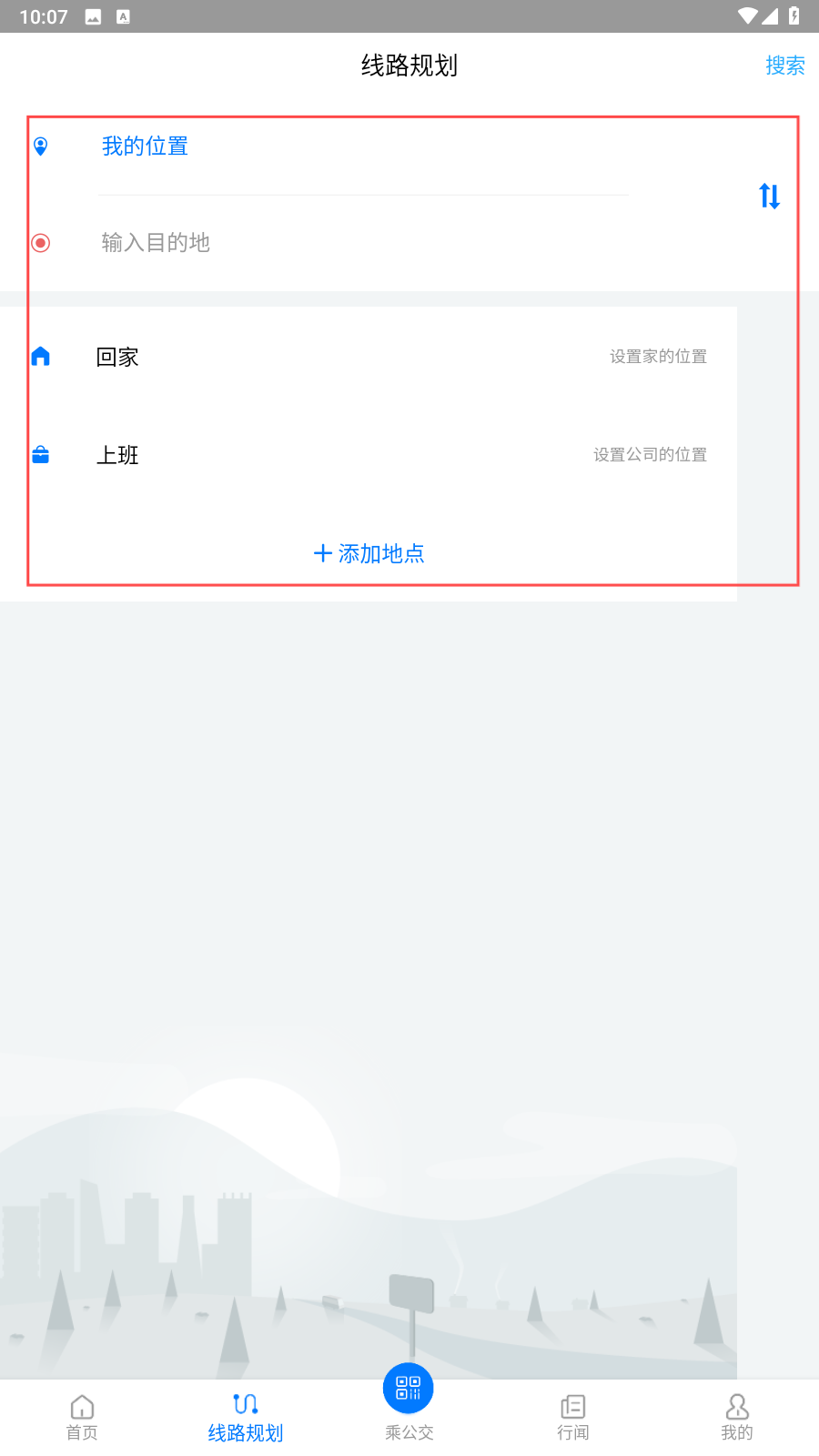Add a new place with 添加地点

tap(369, 553)
